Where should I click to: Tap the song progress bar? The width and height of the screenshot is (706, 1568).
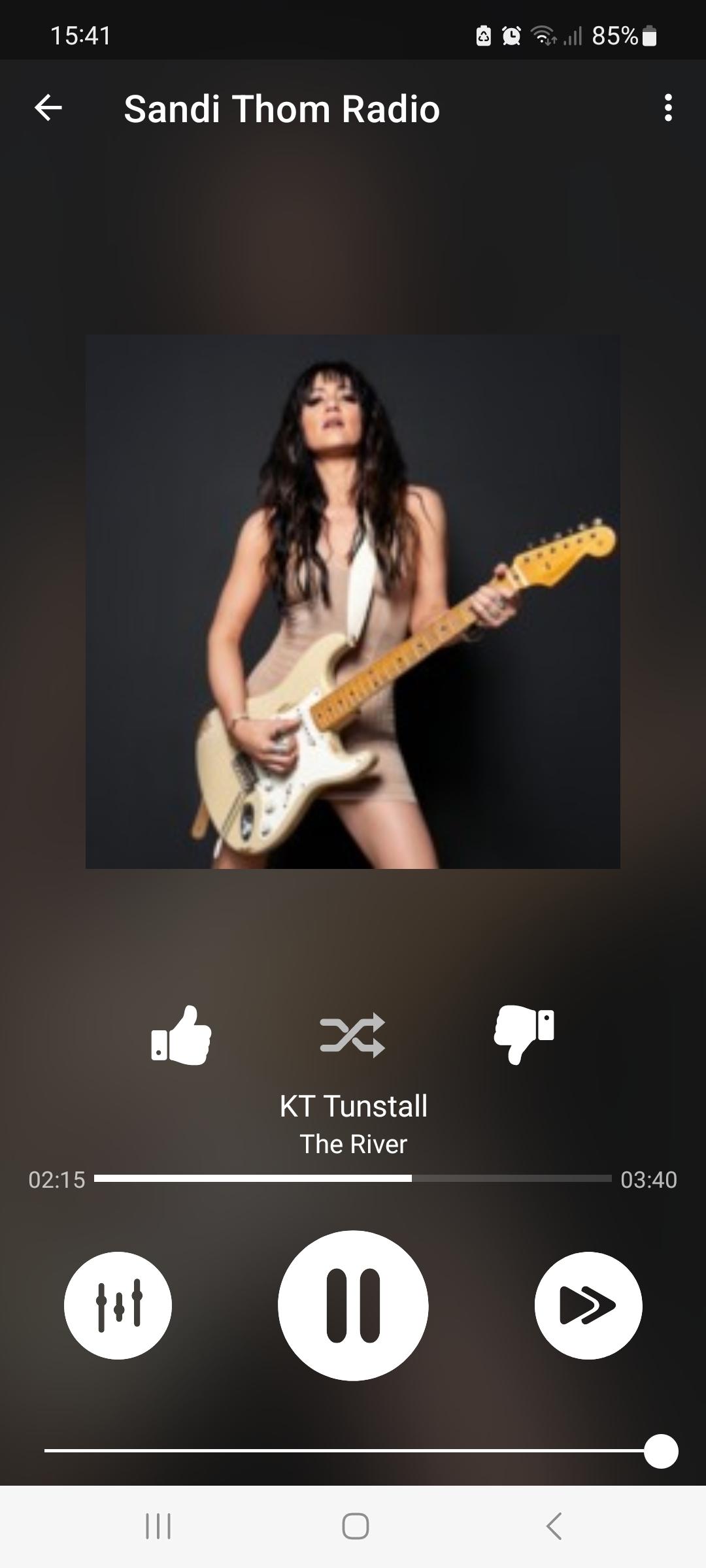coord(353,1178)
